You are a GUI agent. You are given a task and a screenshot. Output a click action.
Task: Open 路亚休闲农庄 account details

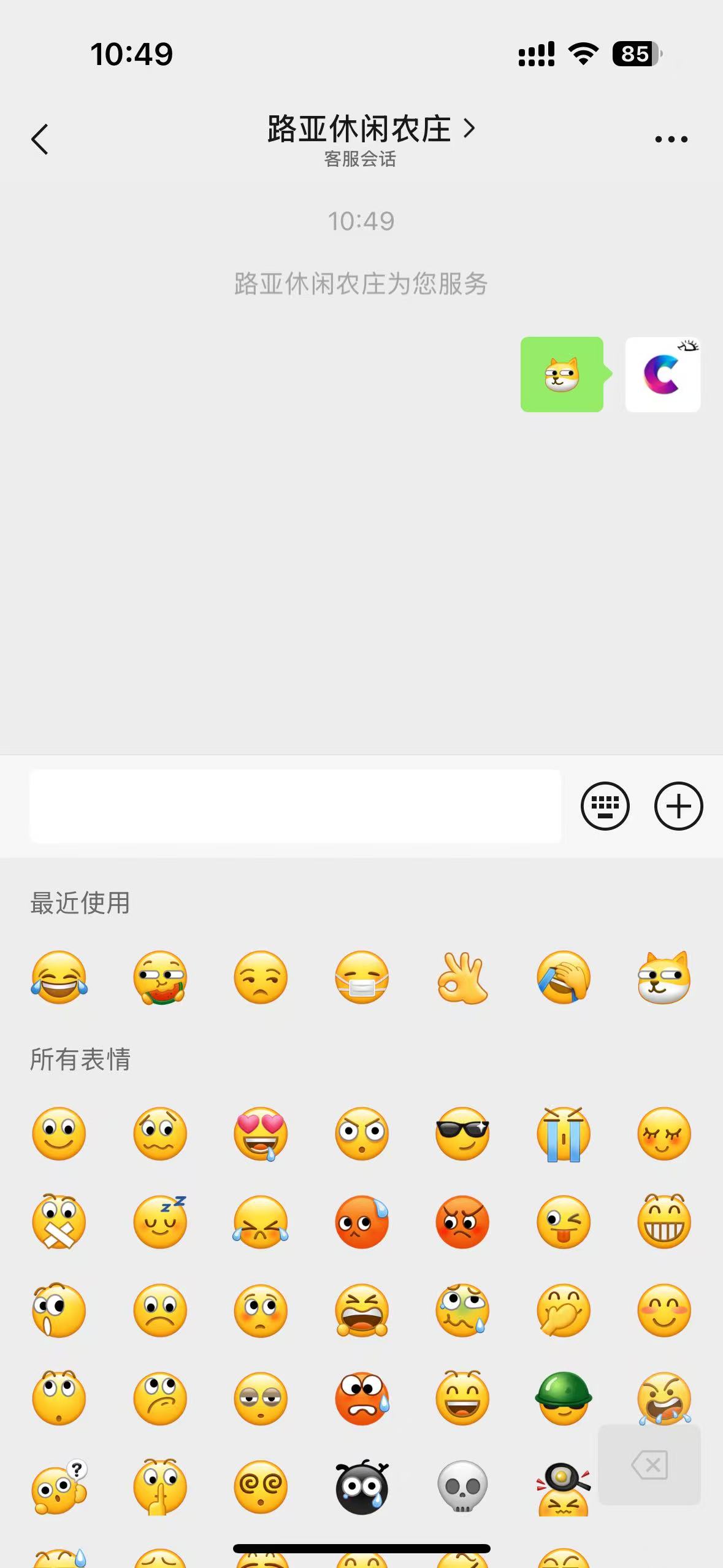[x=370, y=129]
